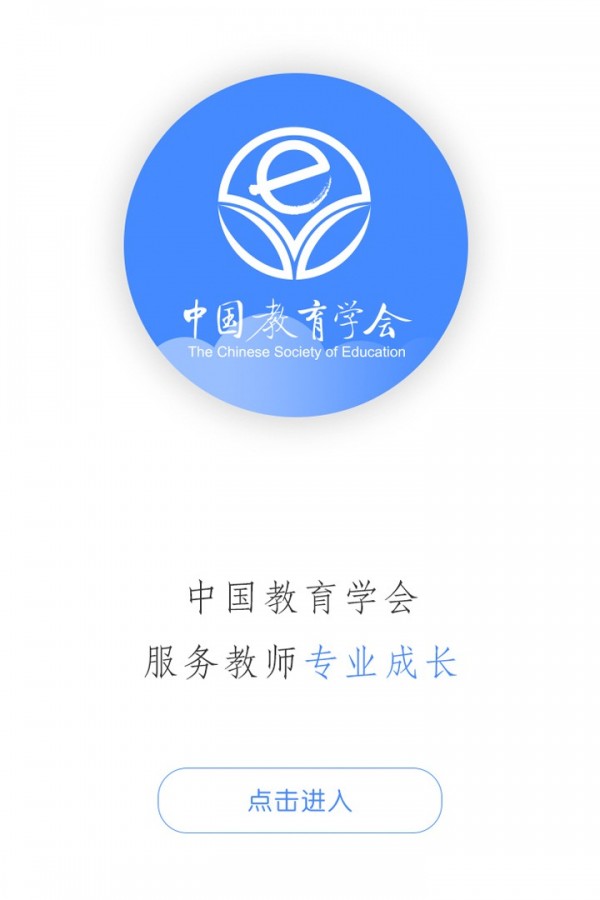Tap the 点击进入 button
Image resolution: width=600 pixels, height=900 pixels.
(300, 800)
